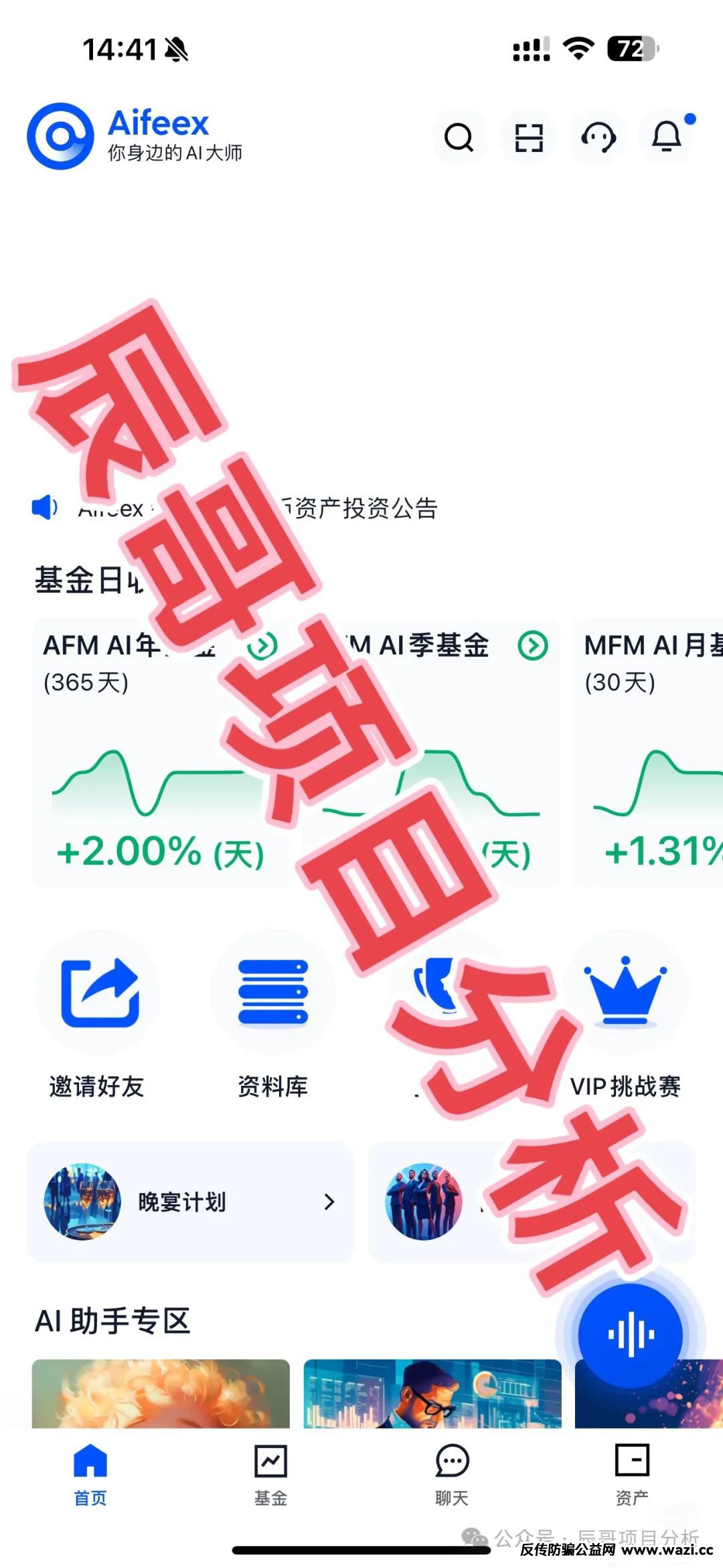Open the AI assistant card with glasses man
The width and height of the screenshot is (723, 1568).
[432, 1394]
